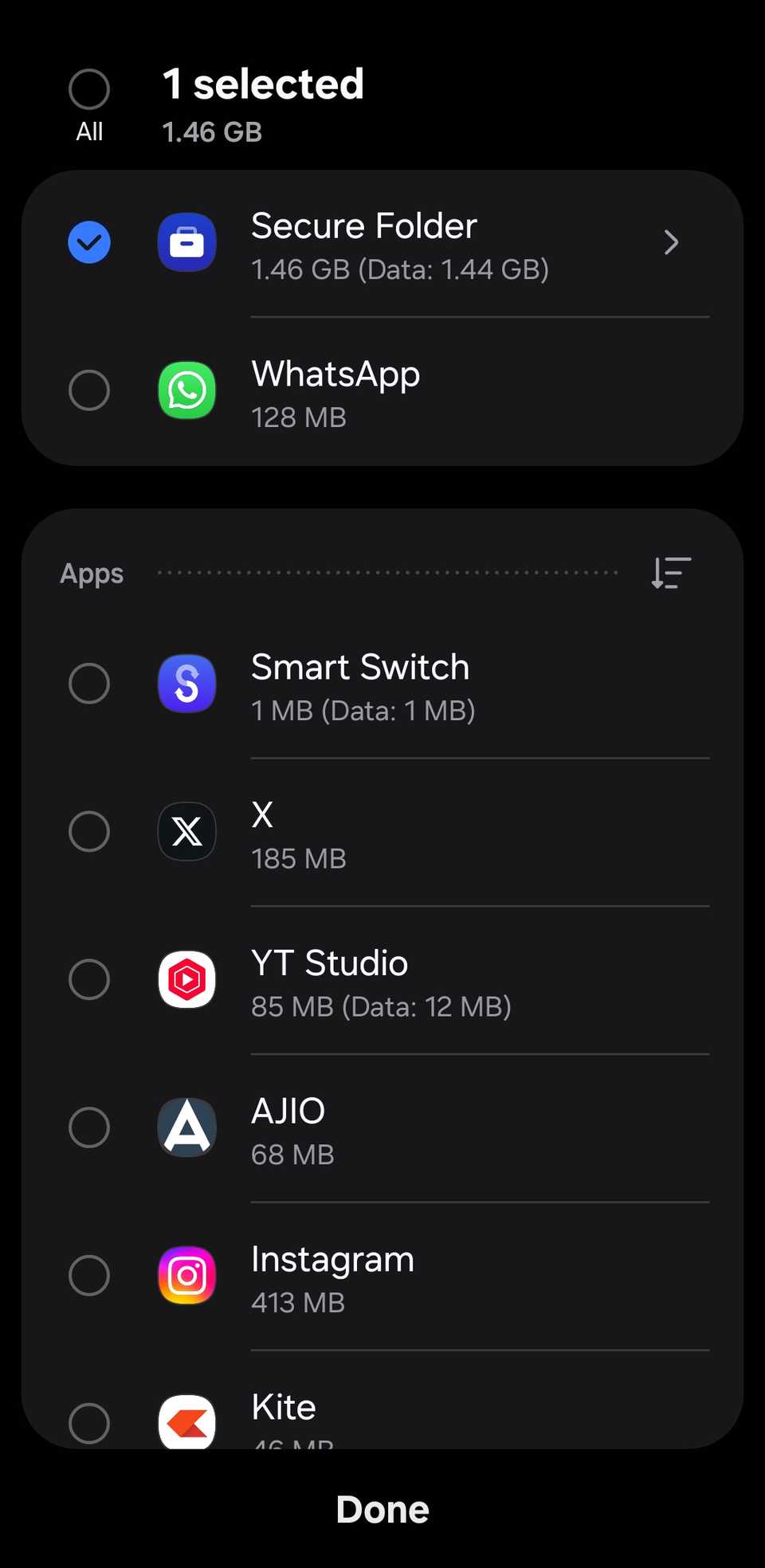Click the X app icon
Screen dimensions: 765x1568
coord(186,831)
